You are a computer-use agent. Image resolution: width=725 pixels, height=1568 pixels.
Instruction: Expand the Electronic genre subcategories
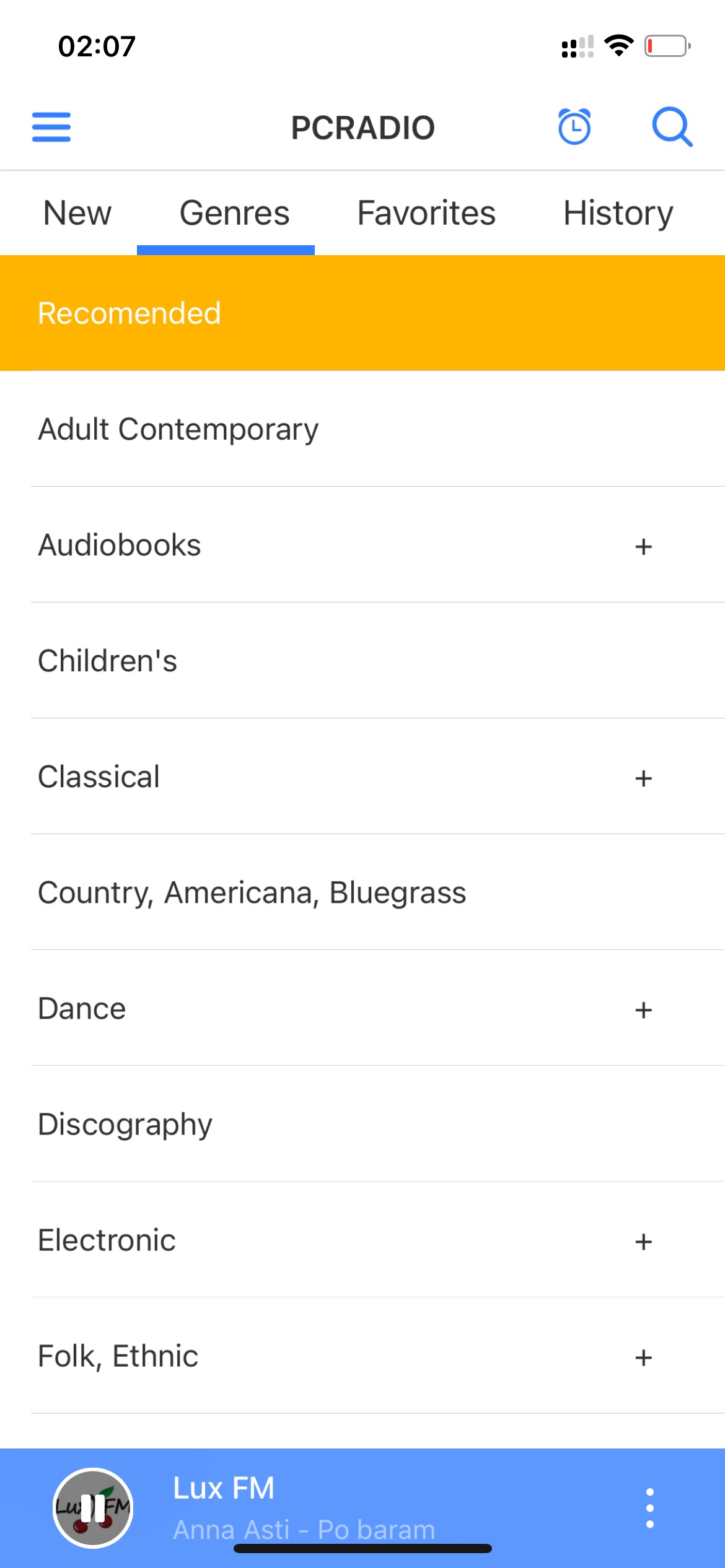tap(643, 1241)
